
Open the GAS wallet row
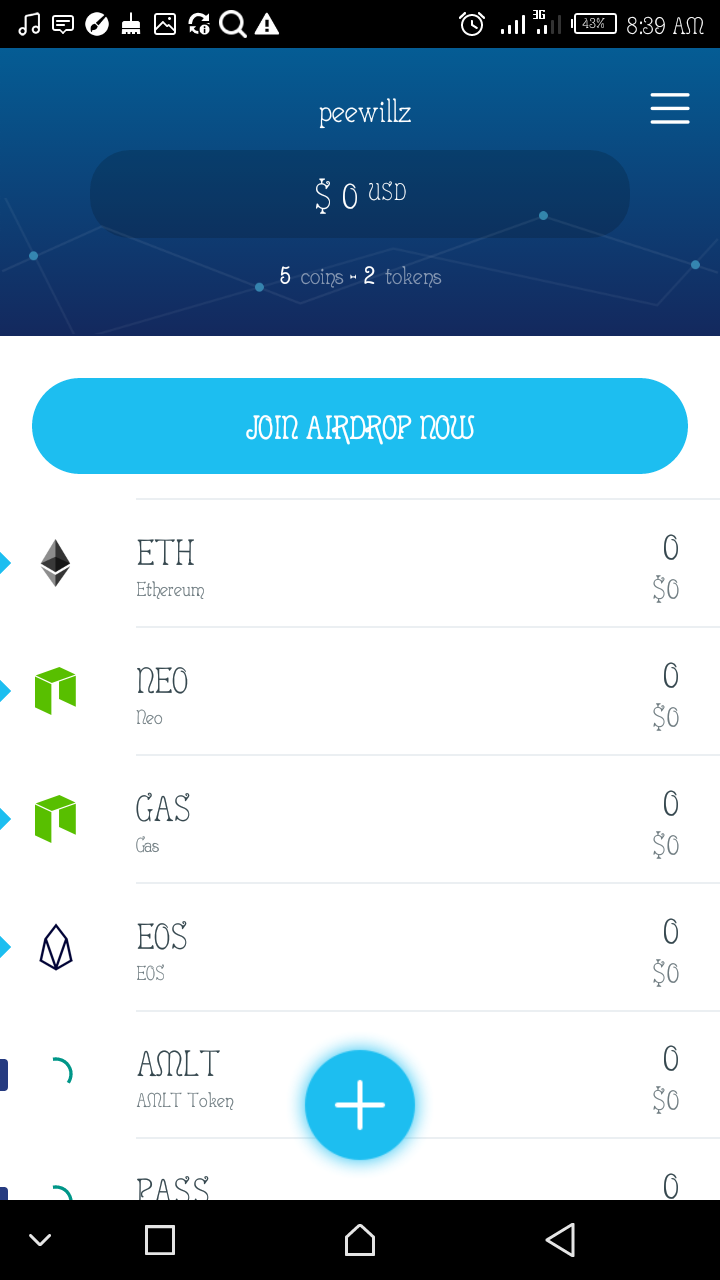(360, 820)
